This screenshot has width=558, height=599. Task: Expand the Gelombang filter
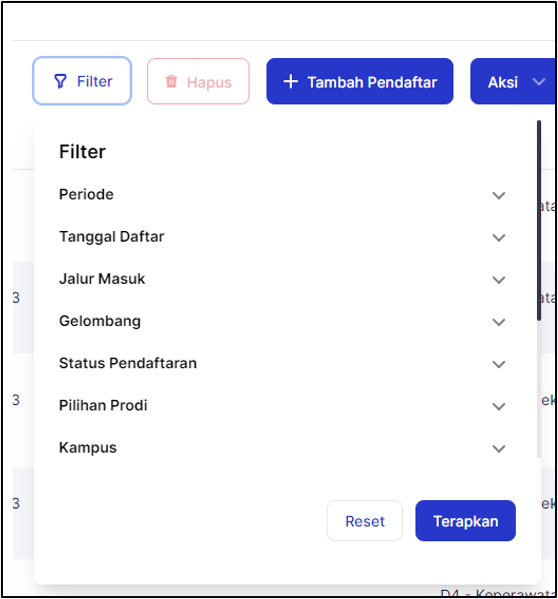click(x=282, y=322)
